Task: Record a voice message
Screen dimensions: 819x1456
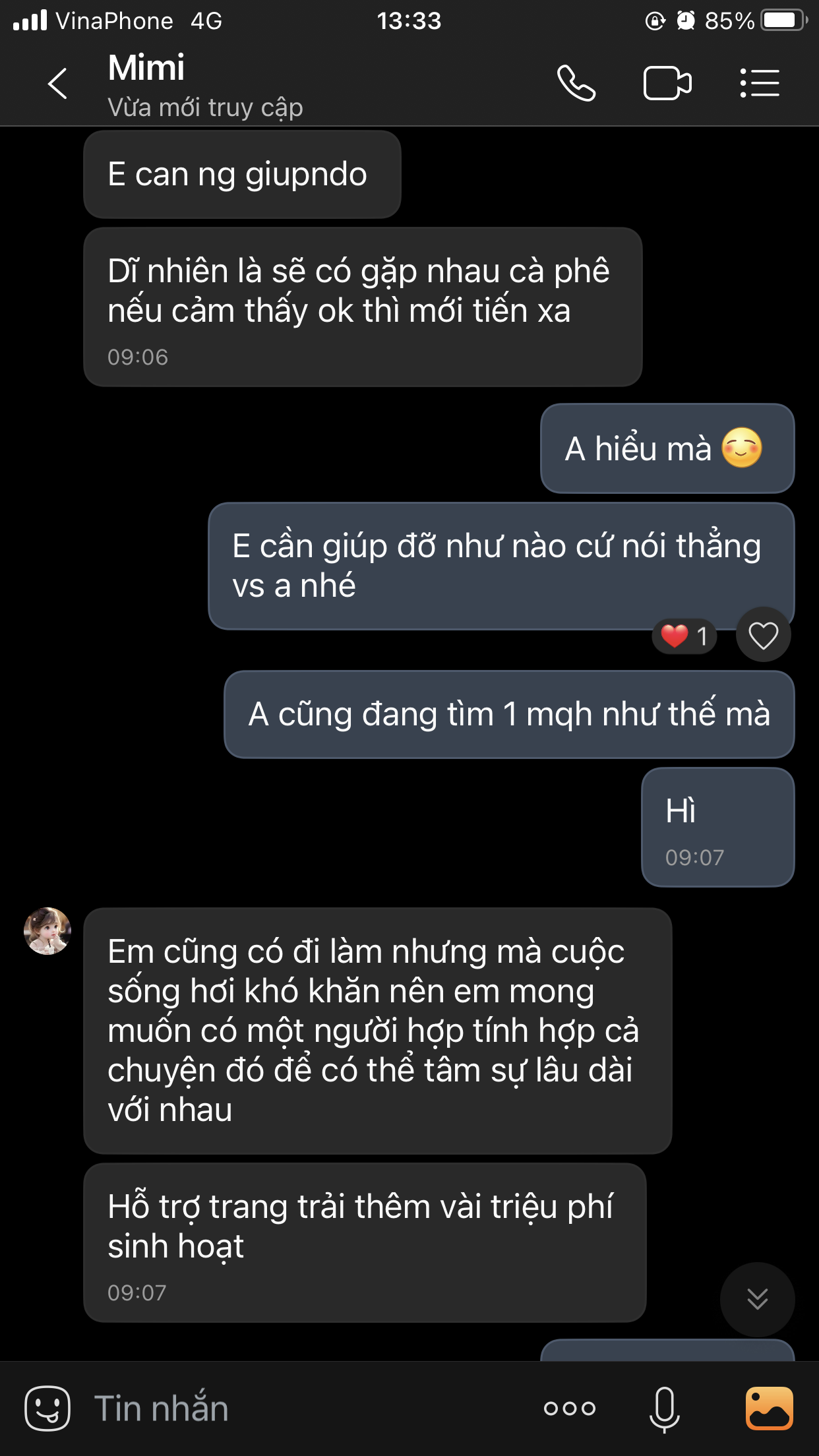Action: pyautogui.click(x=664, y=1408)
